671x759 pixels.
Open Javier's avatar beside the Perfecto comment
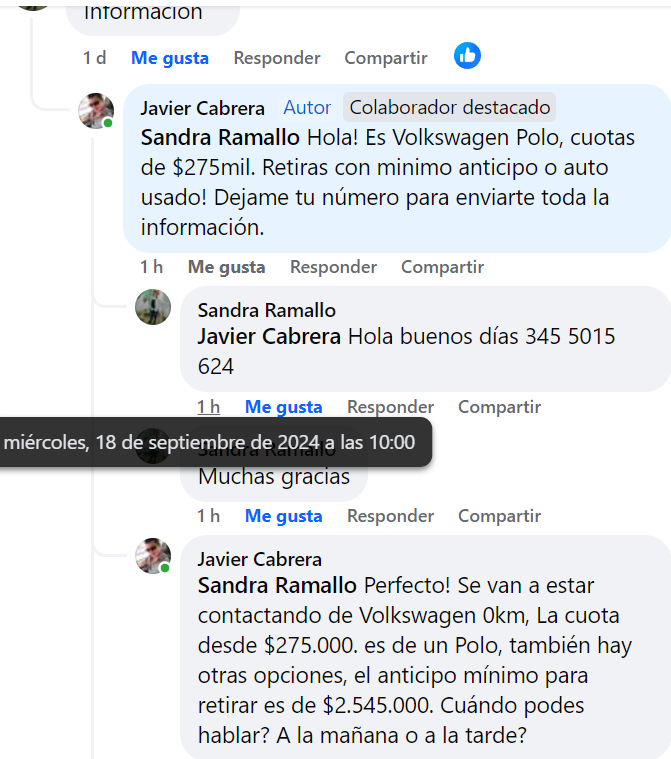tap(153, 555)
